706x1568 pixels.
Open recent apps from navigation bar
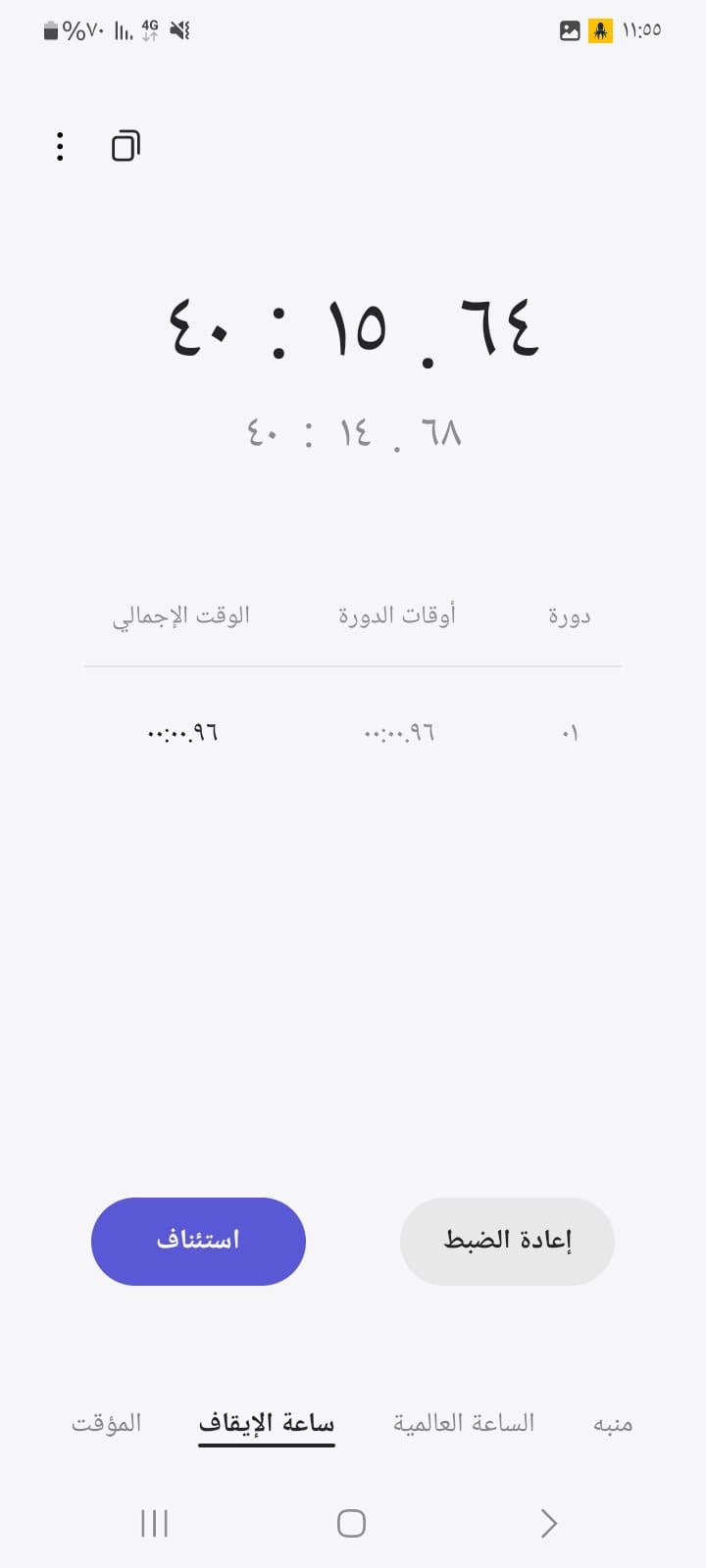pos(155,1523)
